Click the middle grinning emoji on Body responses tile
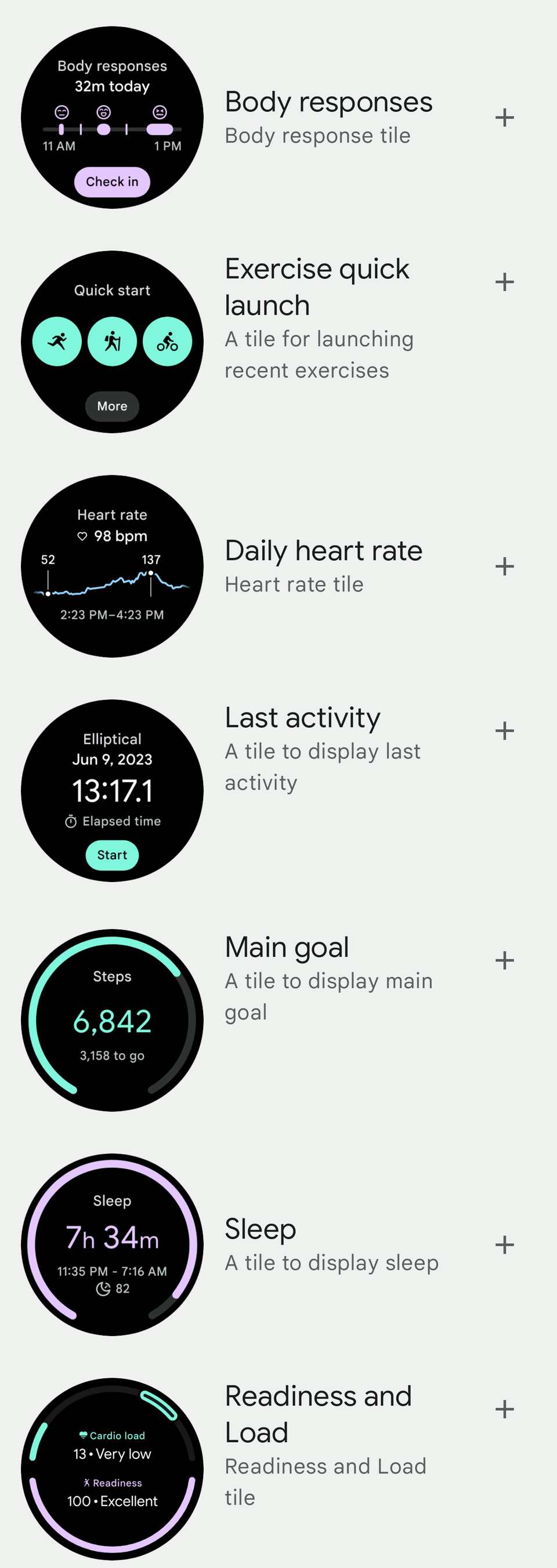This screenshot has height=1568, width=557. click(x=104, y=111)
